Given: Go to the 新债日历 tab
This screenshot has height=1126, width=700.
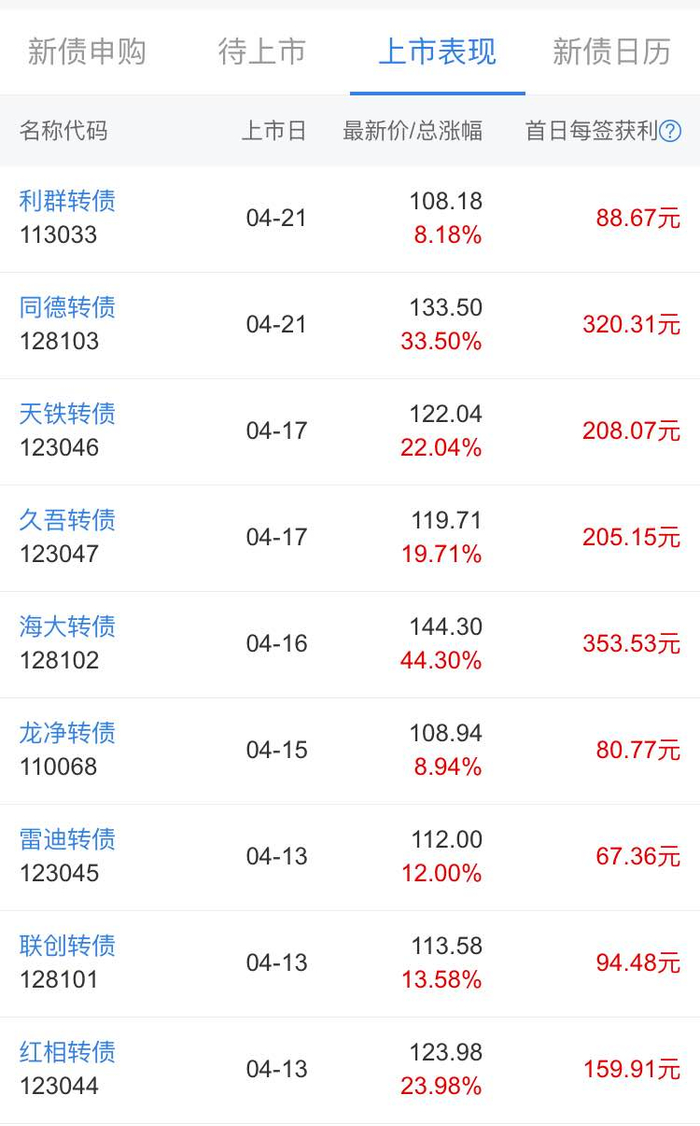Looking at the screenshot, I should pos(611,51).
